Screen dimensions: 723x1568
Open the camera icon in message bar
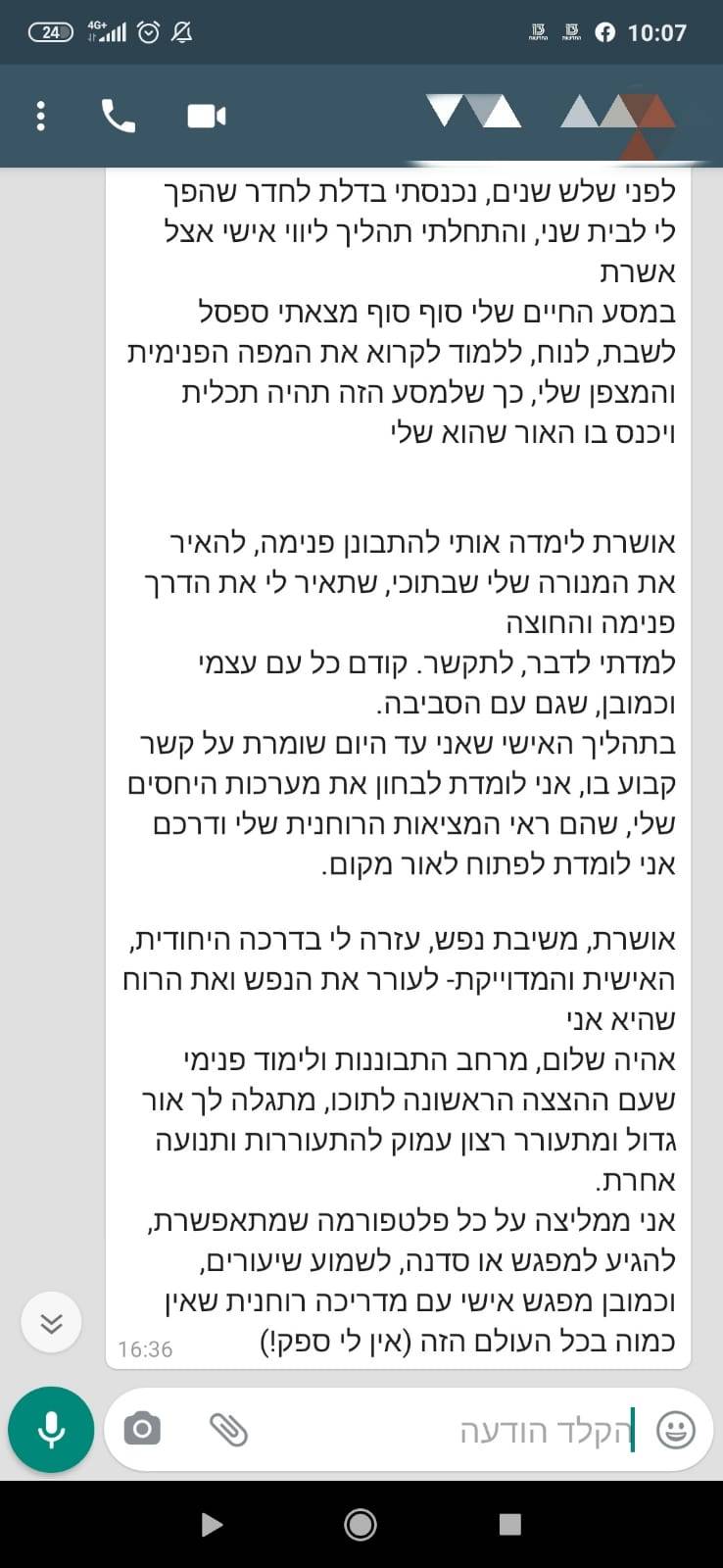[142, 1430]
